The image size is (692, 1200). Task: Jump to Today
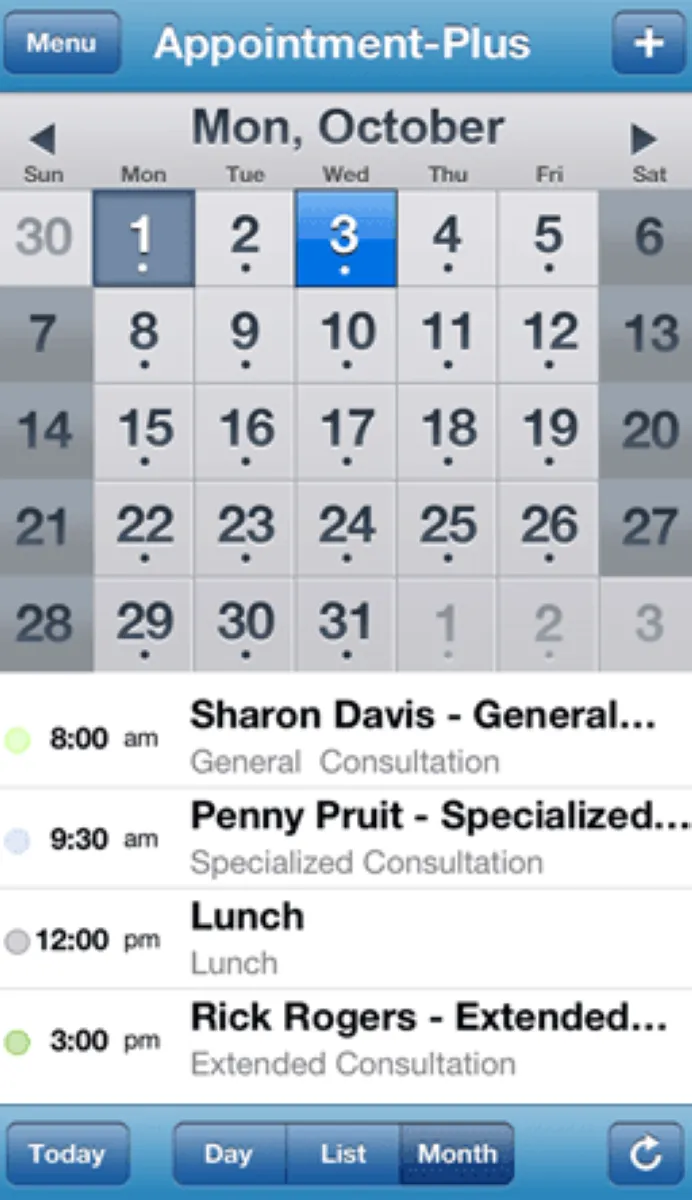click(x=67, y=1153)
